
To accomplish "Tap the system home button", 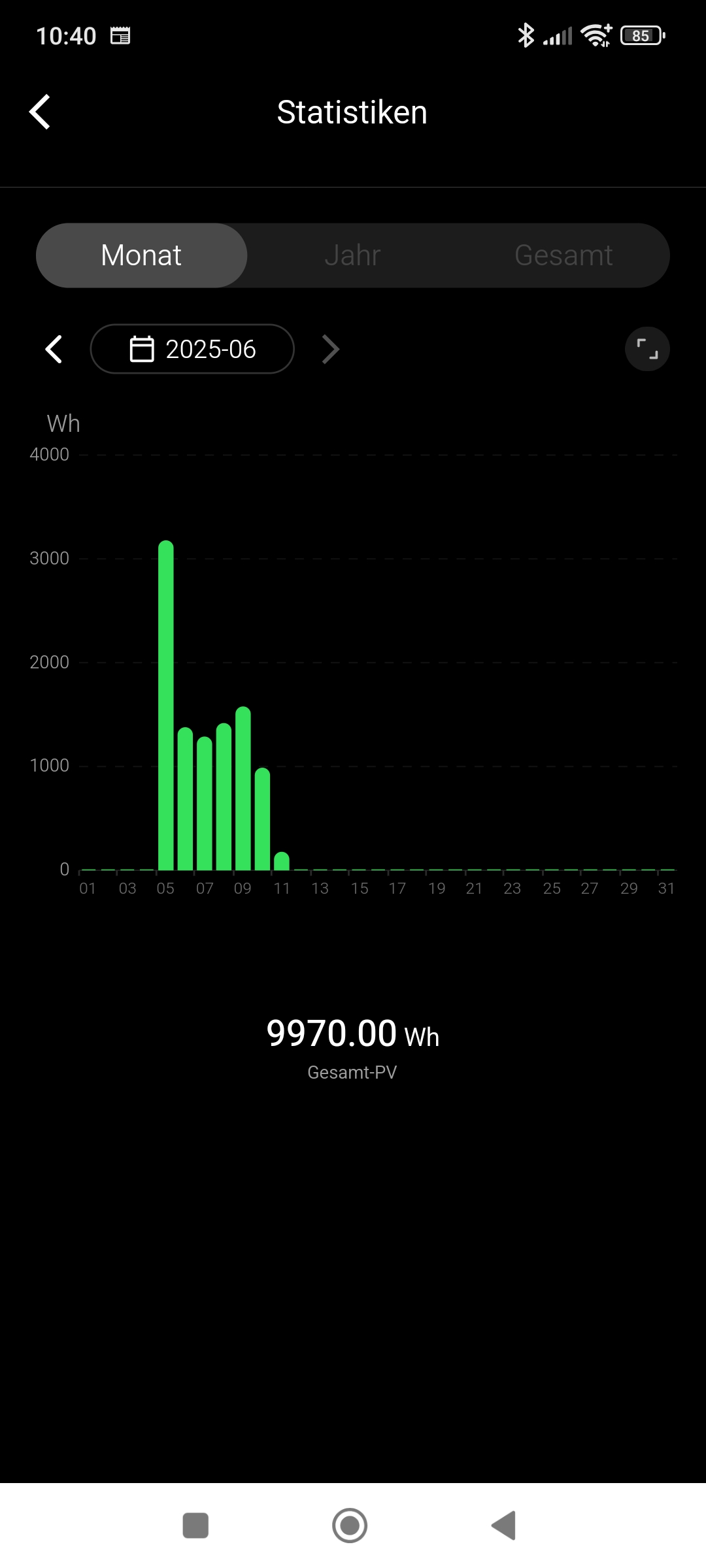I will (350, 1526).
